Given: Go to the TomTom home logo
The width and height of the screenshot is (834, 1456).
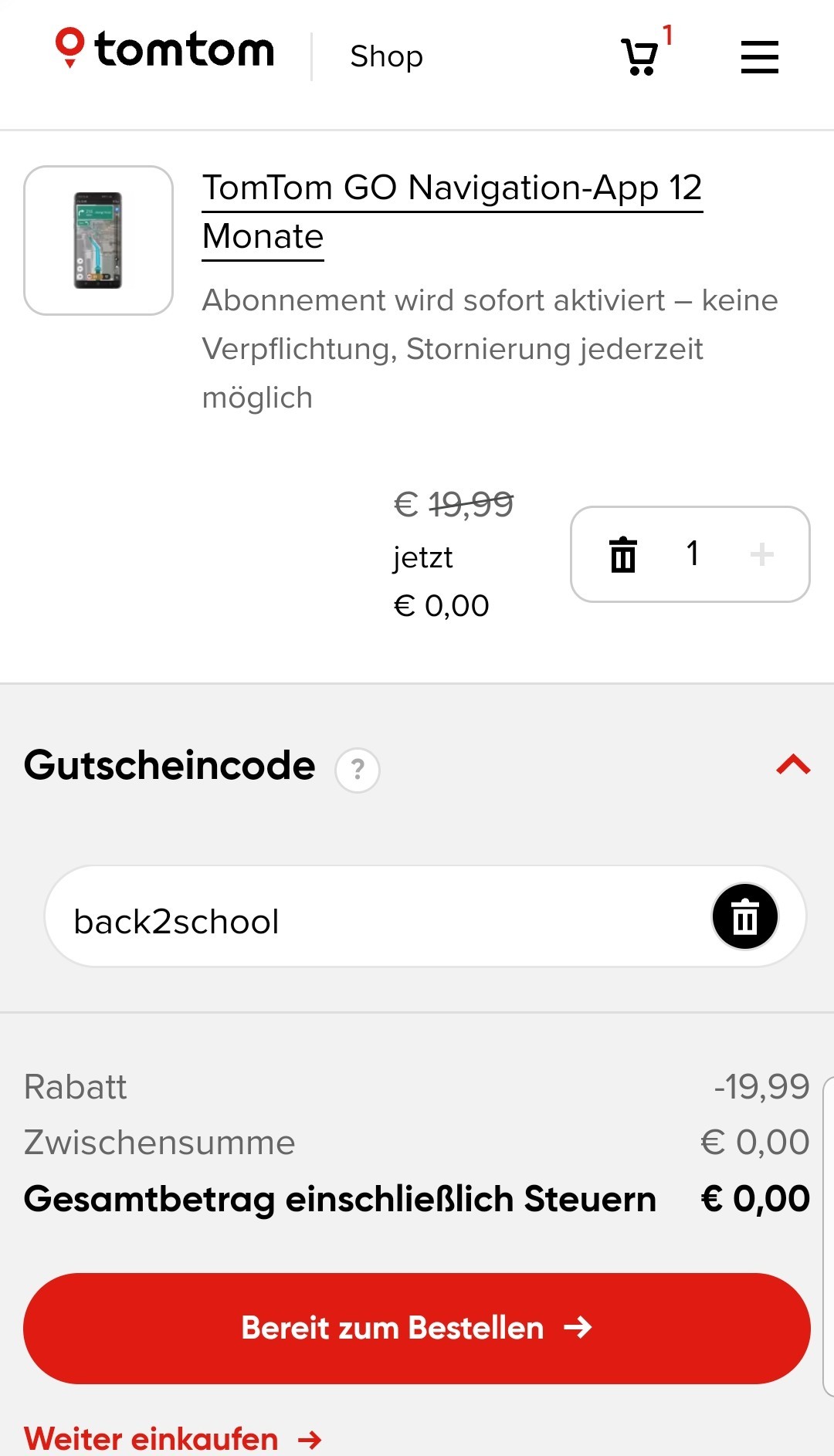Looking at the screenshot, I should pyautogui.click(x=164, y=49).
